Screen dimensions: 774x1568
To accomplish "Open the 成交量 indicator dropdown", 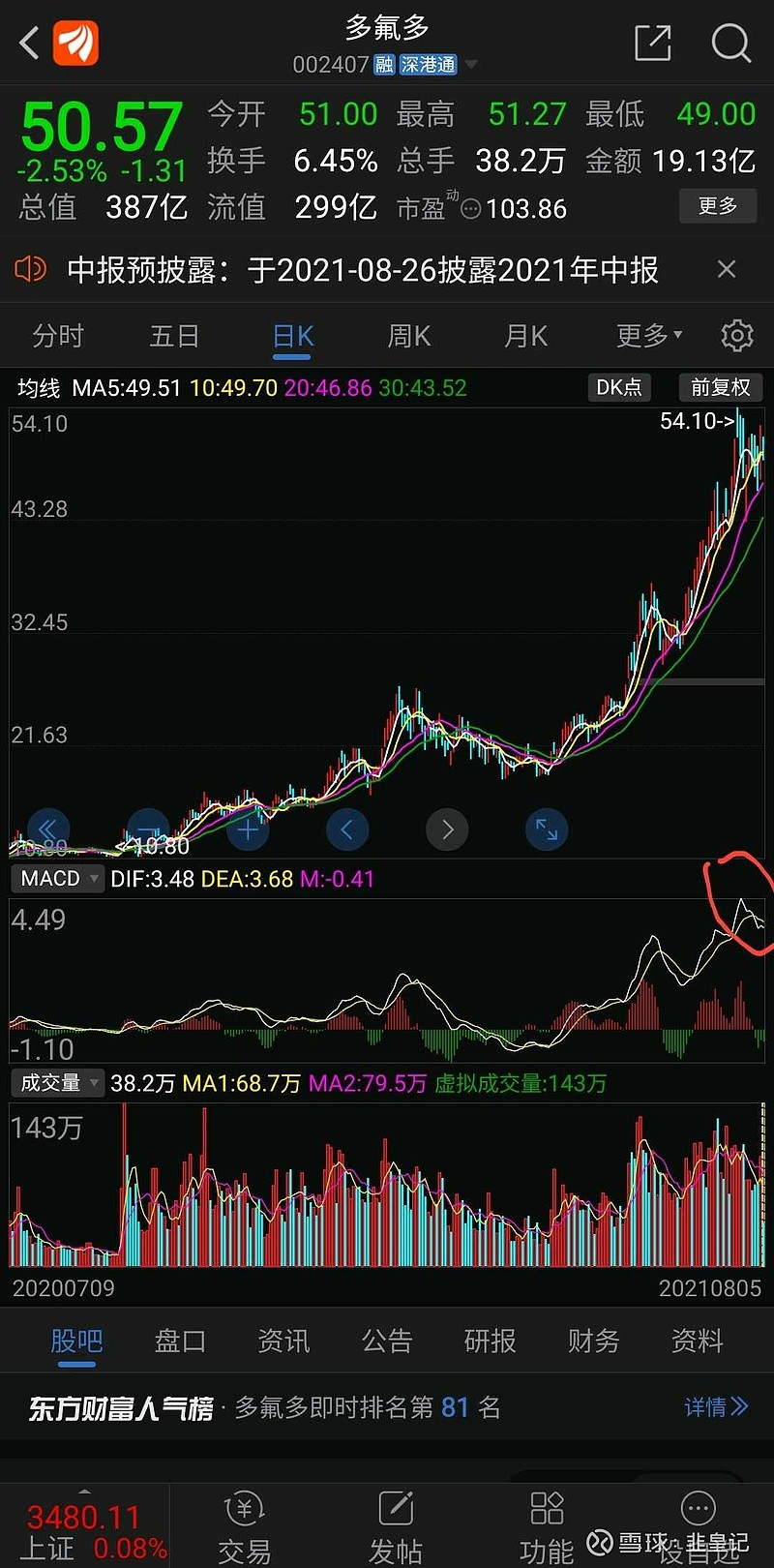I will 57,1082.
